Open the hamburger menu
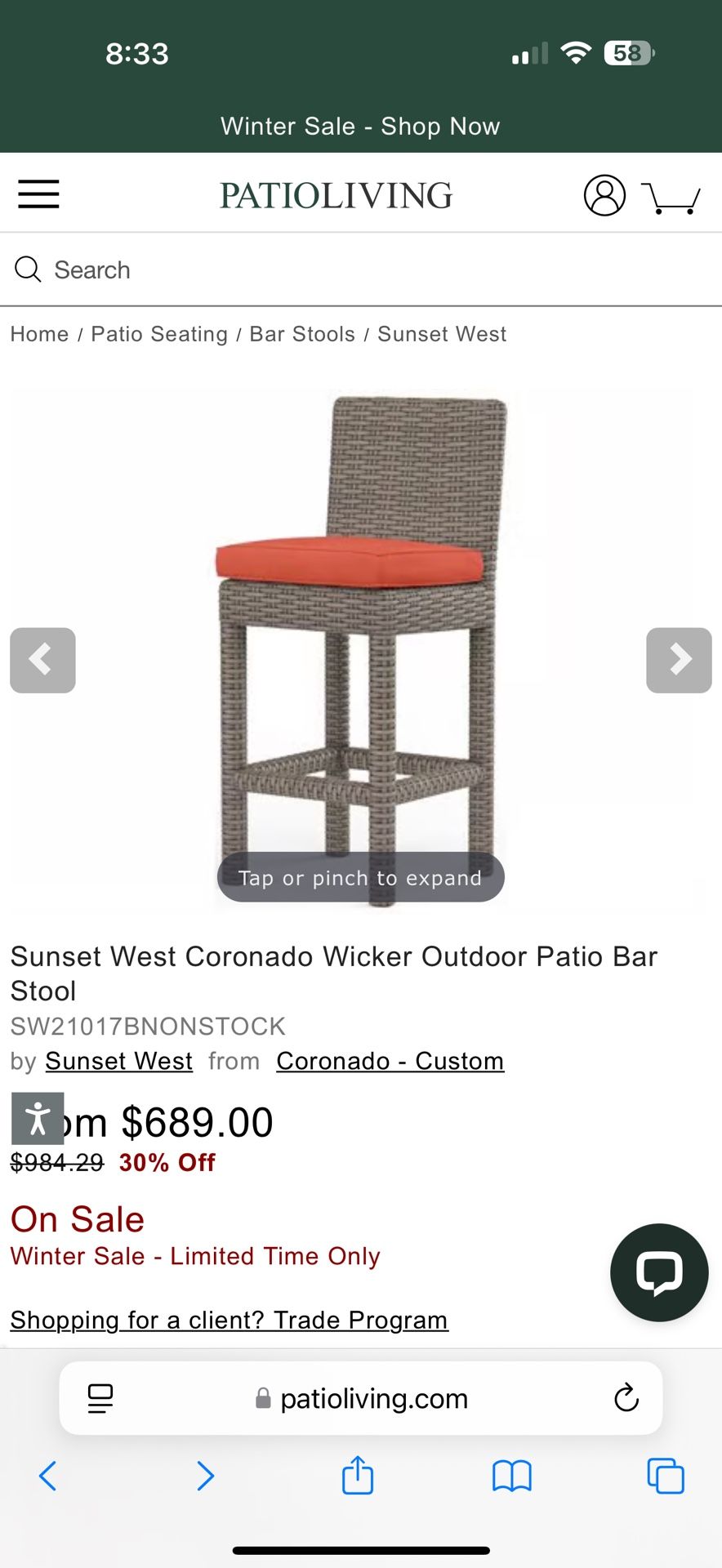 38,194
